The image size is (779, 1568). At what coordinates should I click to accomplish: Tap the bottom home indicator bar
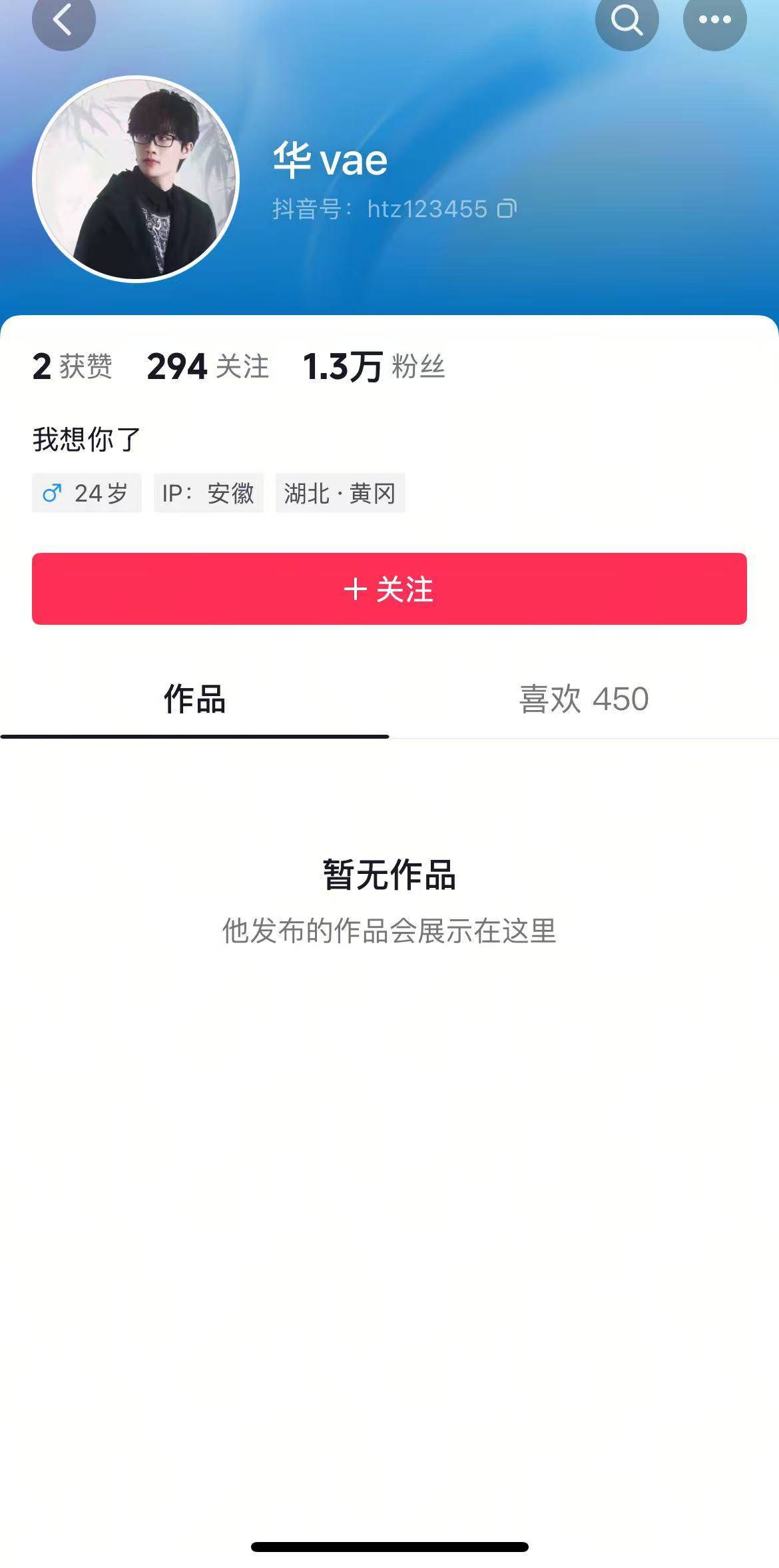click(389, 1547)
